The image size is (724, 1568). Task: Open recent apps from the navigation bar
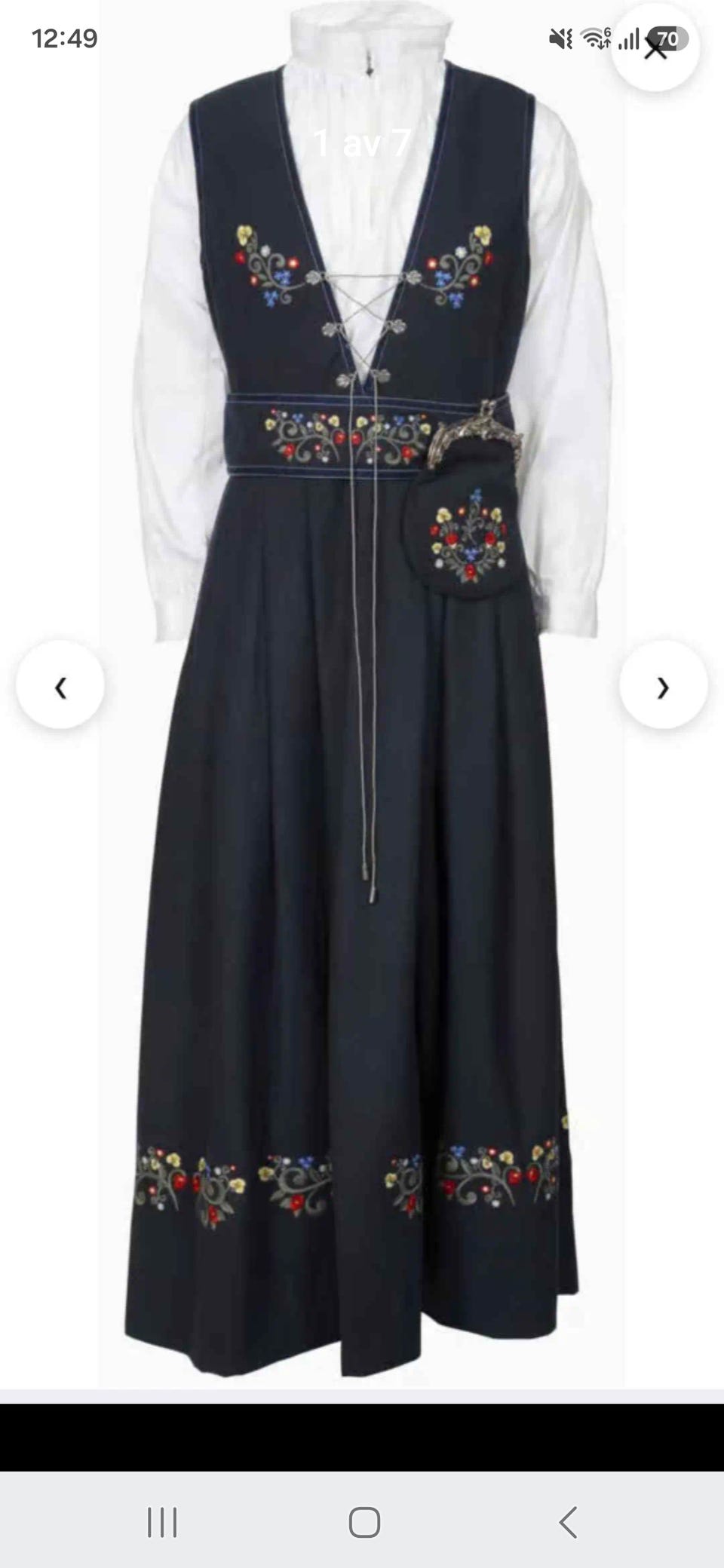pos(162,1522)
